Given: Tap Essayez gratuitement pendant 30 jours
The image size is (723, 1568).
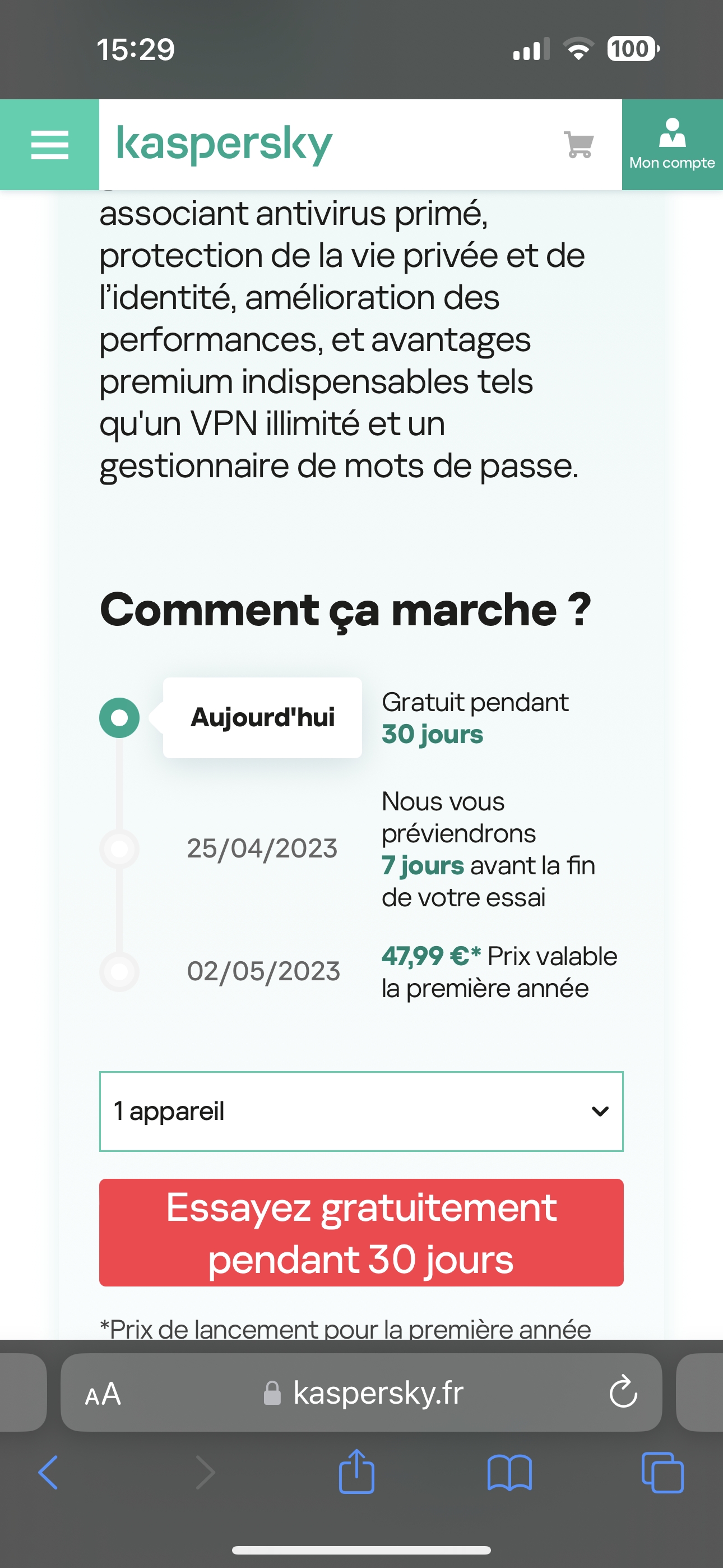Looking at the screenshot, I should pyautogui.click(x=361, y=1233).
